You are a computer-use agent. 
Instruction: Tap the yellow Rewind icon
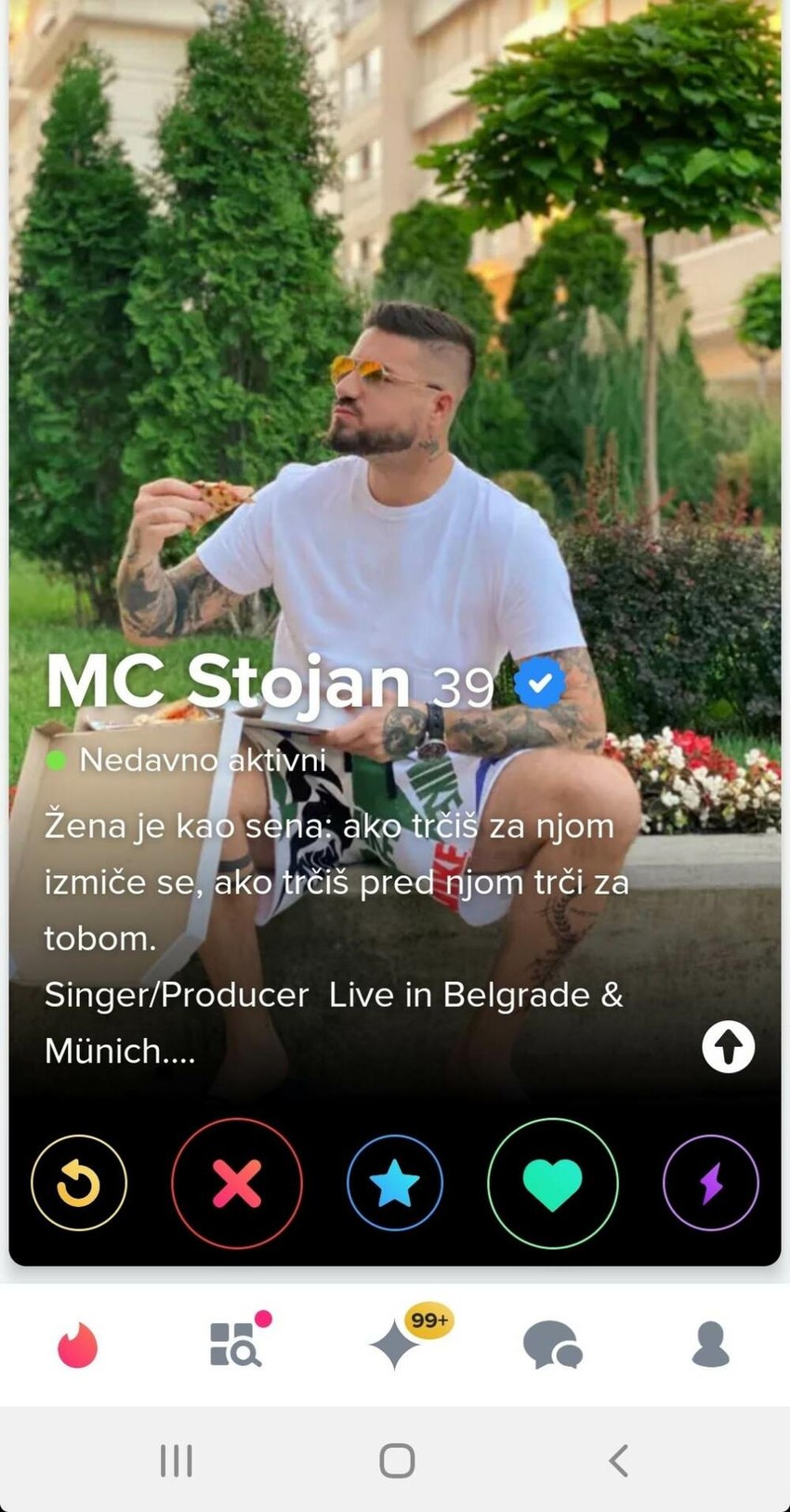click(x=79, y=1182)
